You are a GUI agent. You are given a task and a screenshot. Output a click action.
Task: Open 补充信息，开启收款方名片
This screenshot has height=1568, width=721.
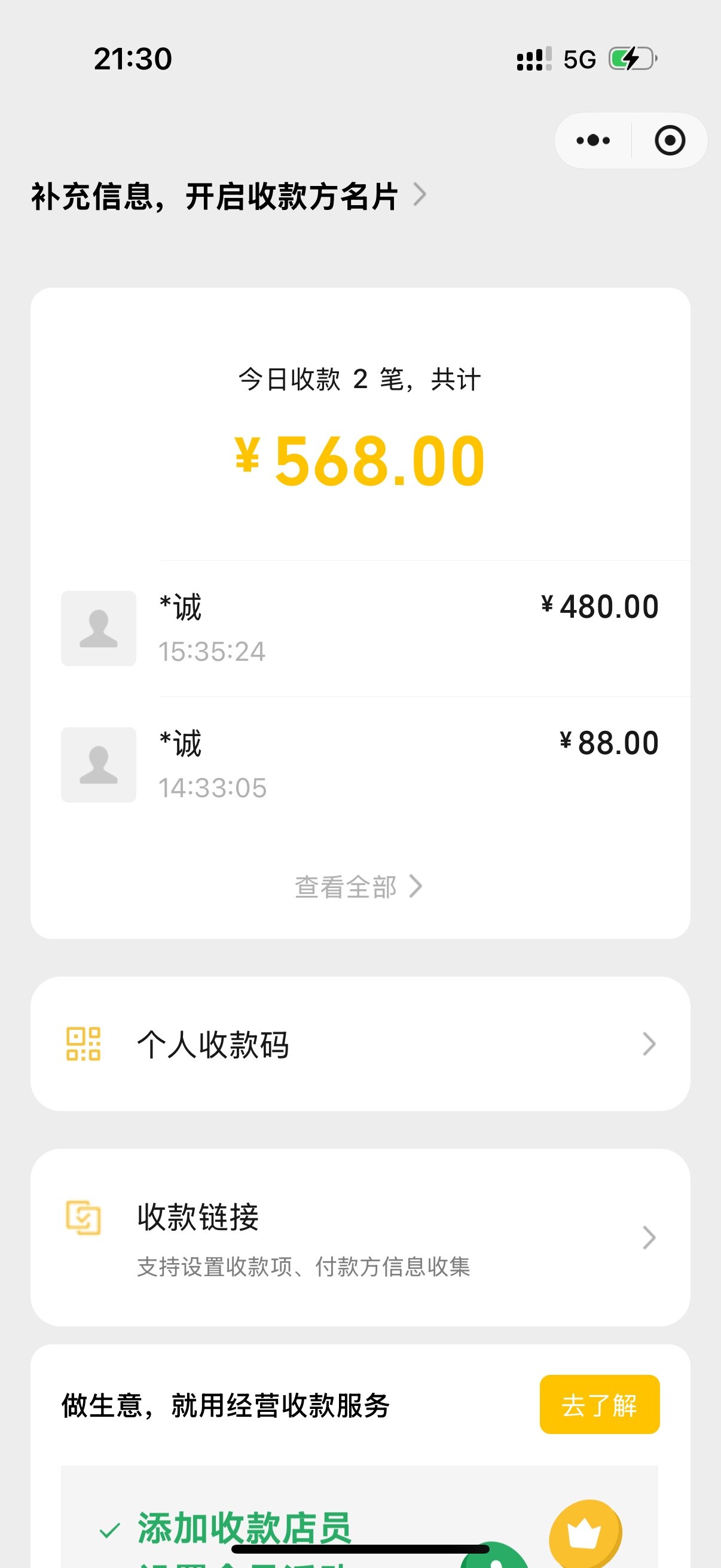pos(229,196)
